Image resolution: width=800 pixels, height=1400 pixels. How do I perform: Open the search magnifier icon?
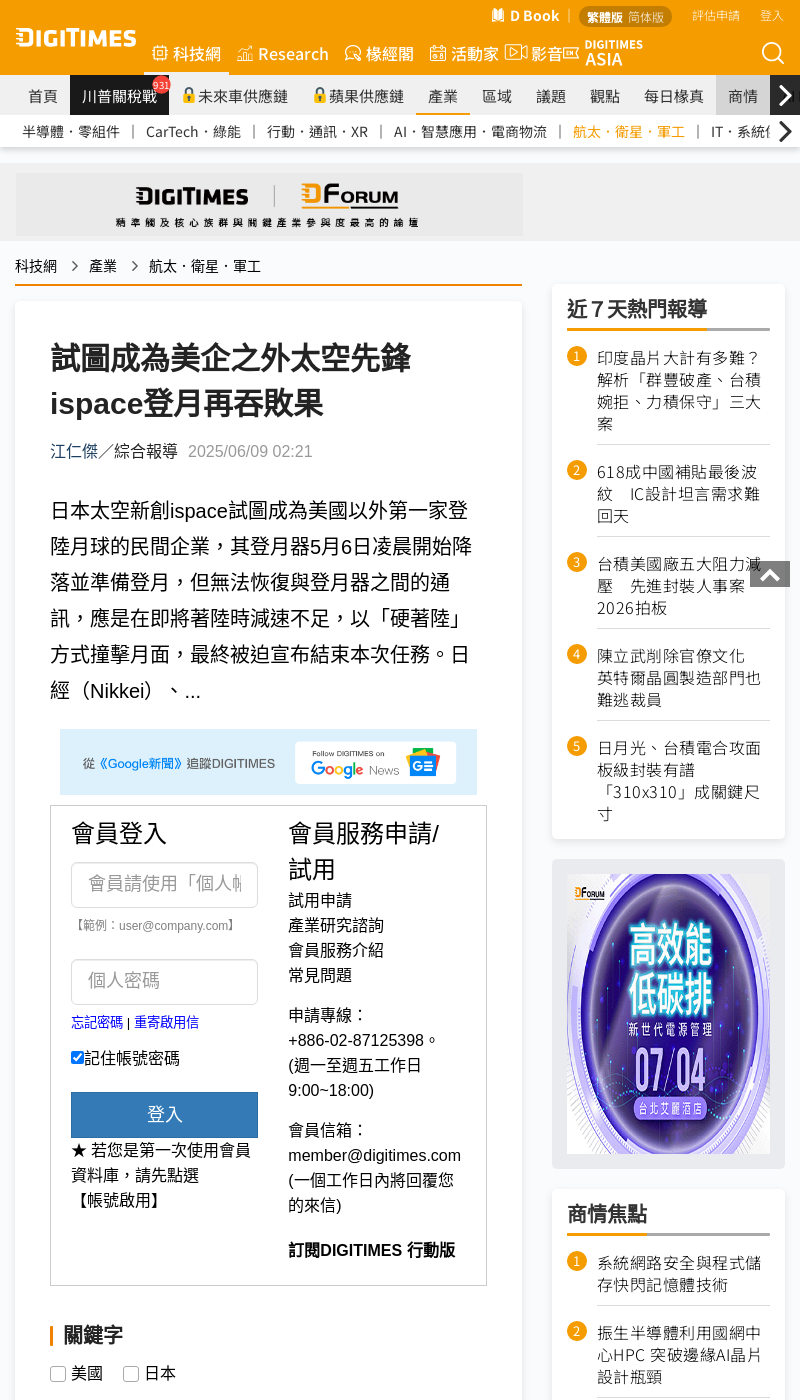772,53
